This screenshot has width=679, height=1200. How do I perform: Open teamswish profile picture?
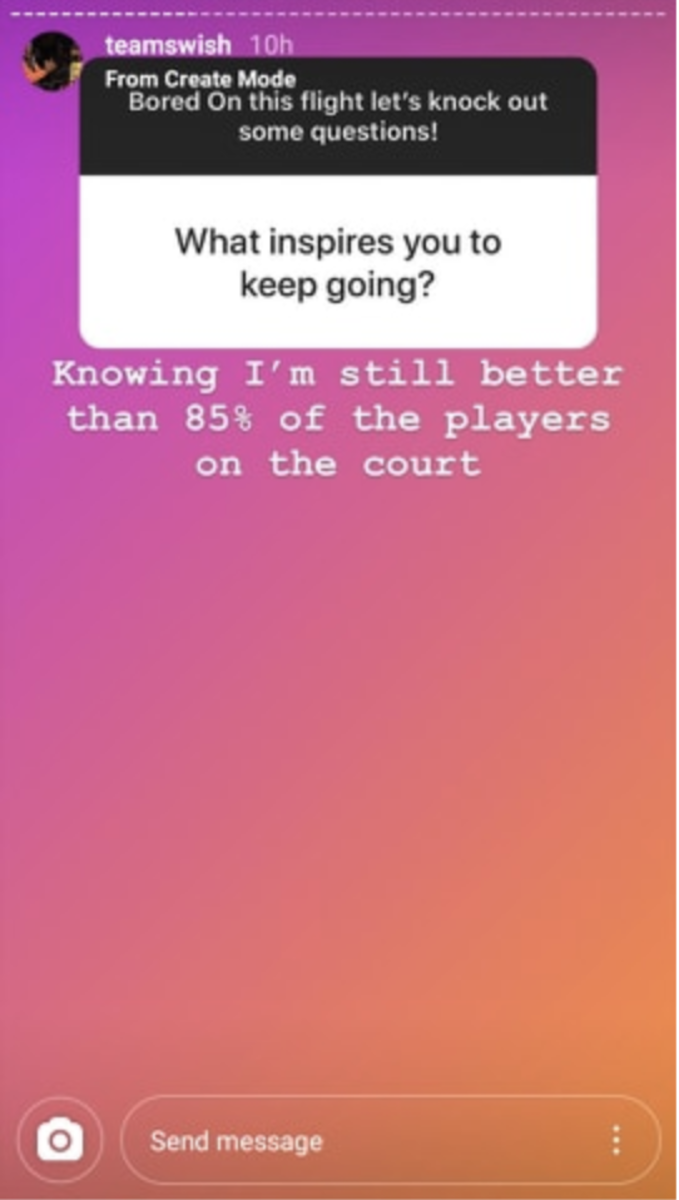(x=53, y=60)
